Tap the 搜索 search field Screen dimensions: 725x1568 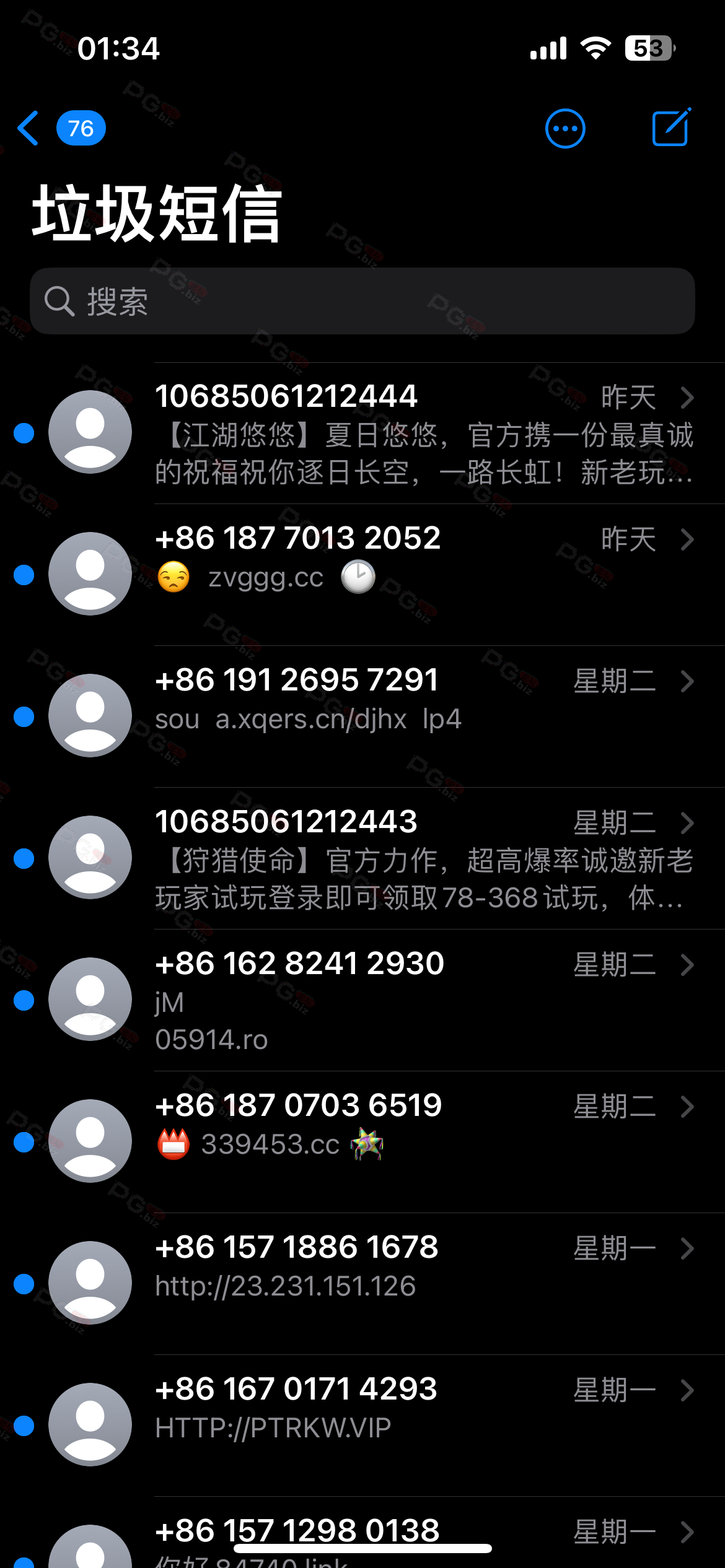[362, 301]
